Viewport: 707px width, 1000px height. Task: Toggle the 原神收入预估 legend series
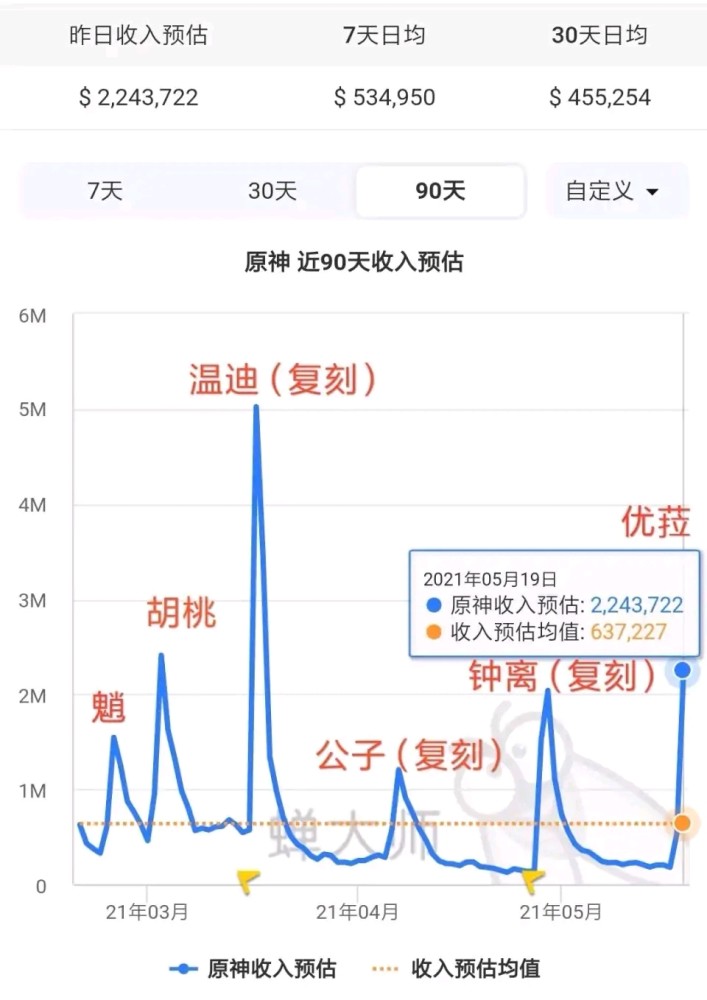pyautogui.click(x=253, y=968)
